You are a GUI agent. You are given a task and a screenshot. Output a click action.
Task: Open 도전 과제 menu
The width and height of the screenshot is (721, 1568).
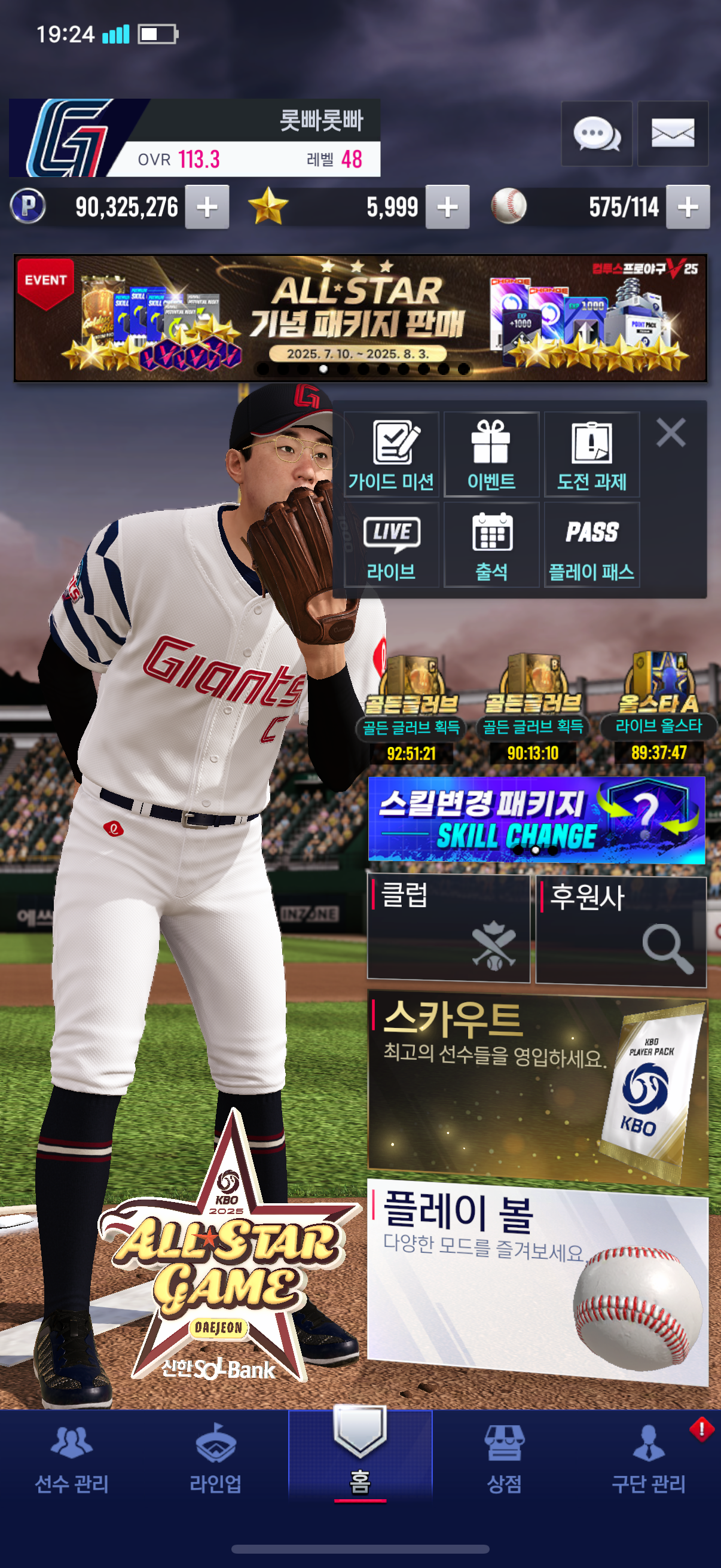coord(591,454)
